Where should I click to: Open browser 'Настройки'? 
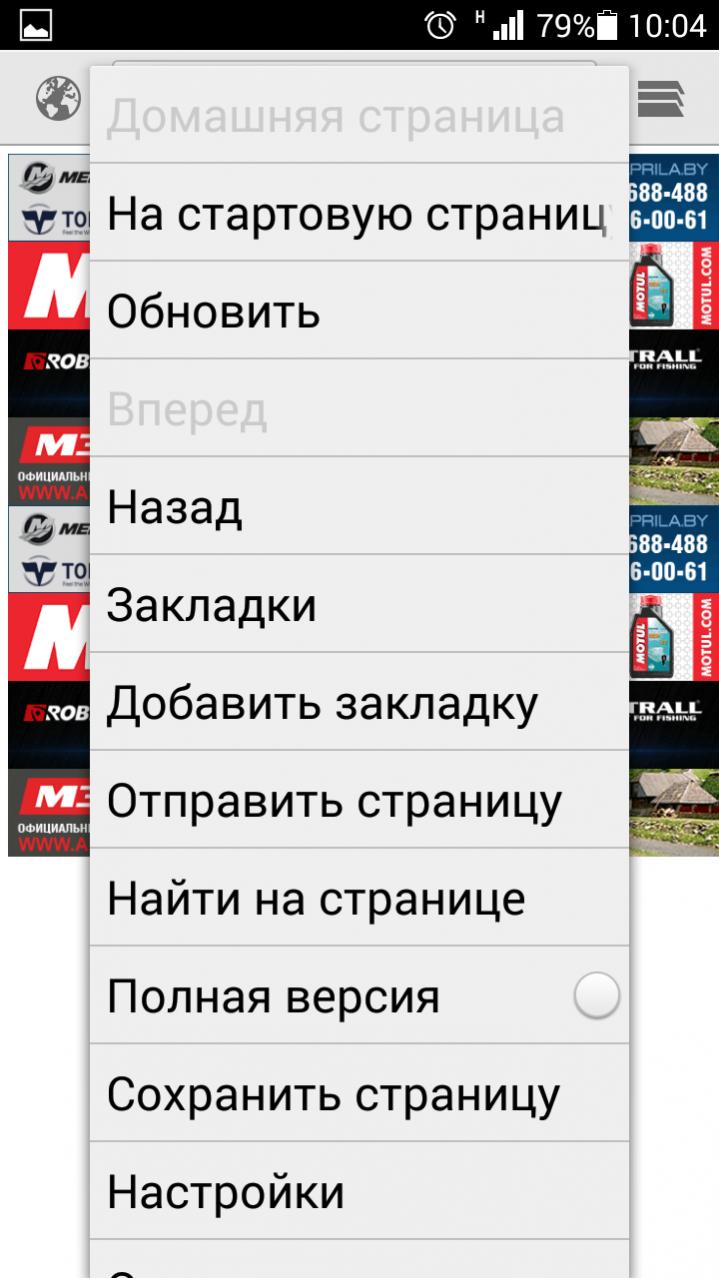point(358,1192)
